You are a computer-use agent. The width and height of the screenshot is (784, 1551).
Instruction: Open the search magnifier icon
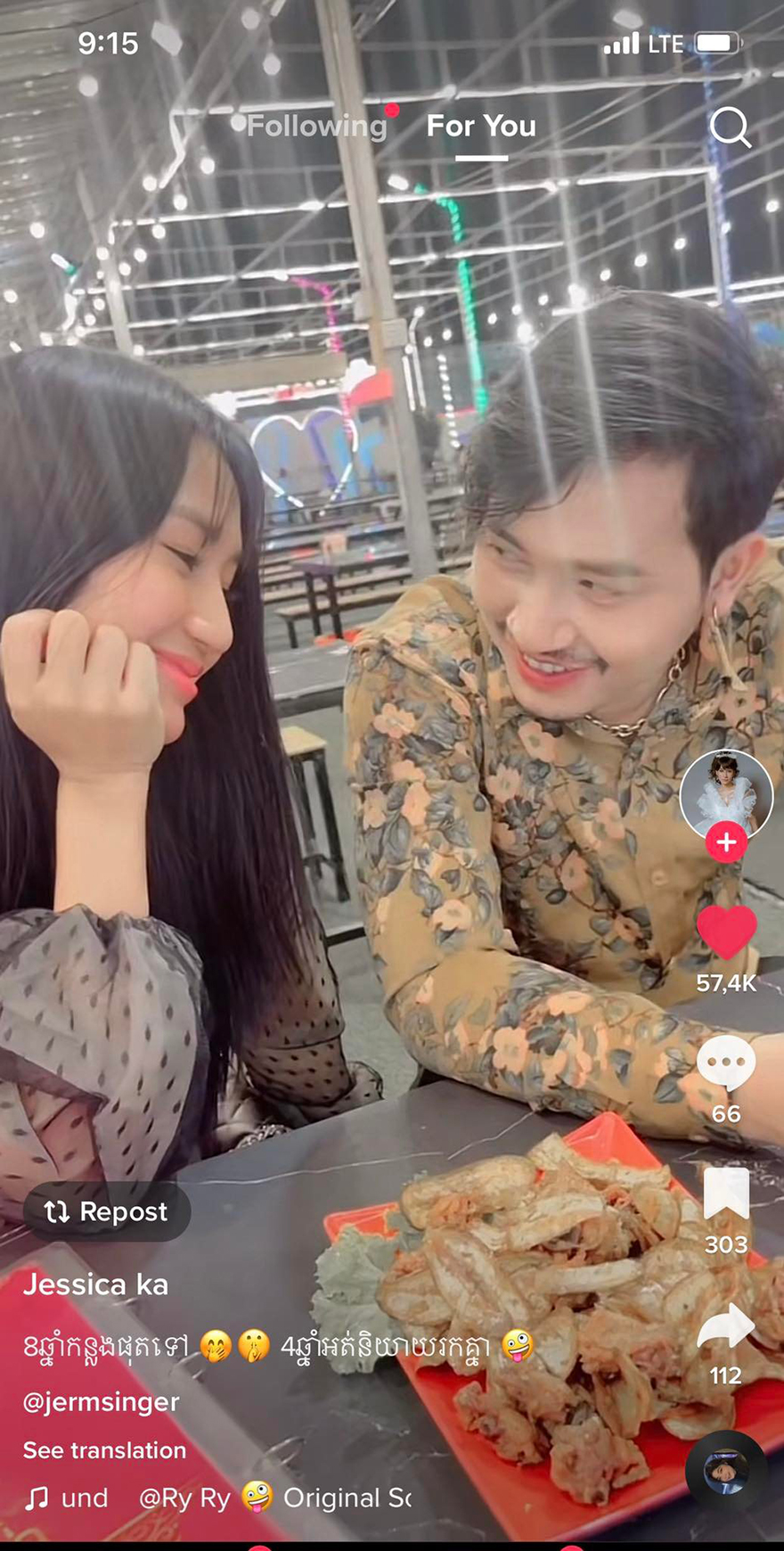click(x=730, y=127)
